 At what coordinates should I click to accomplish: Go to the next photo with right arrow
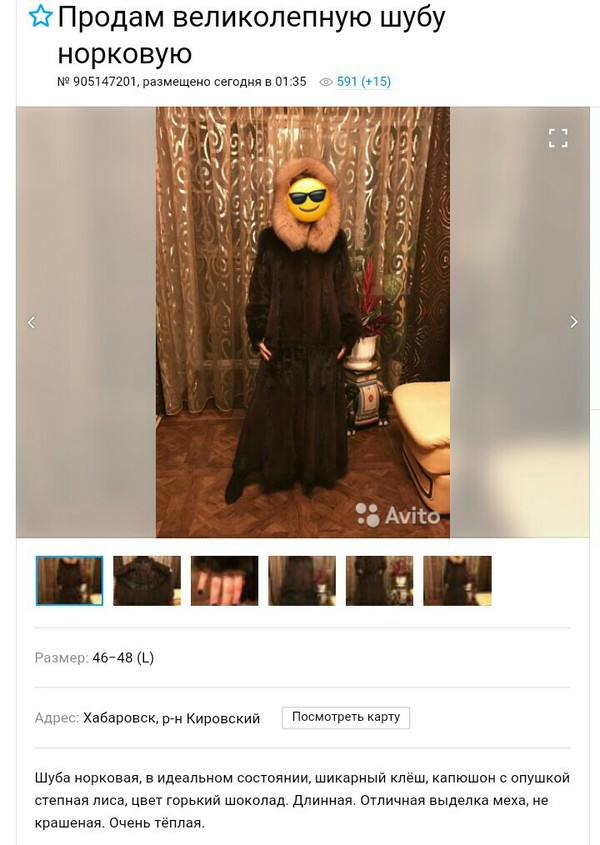pos(573,322)
